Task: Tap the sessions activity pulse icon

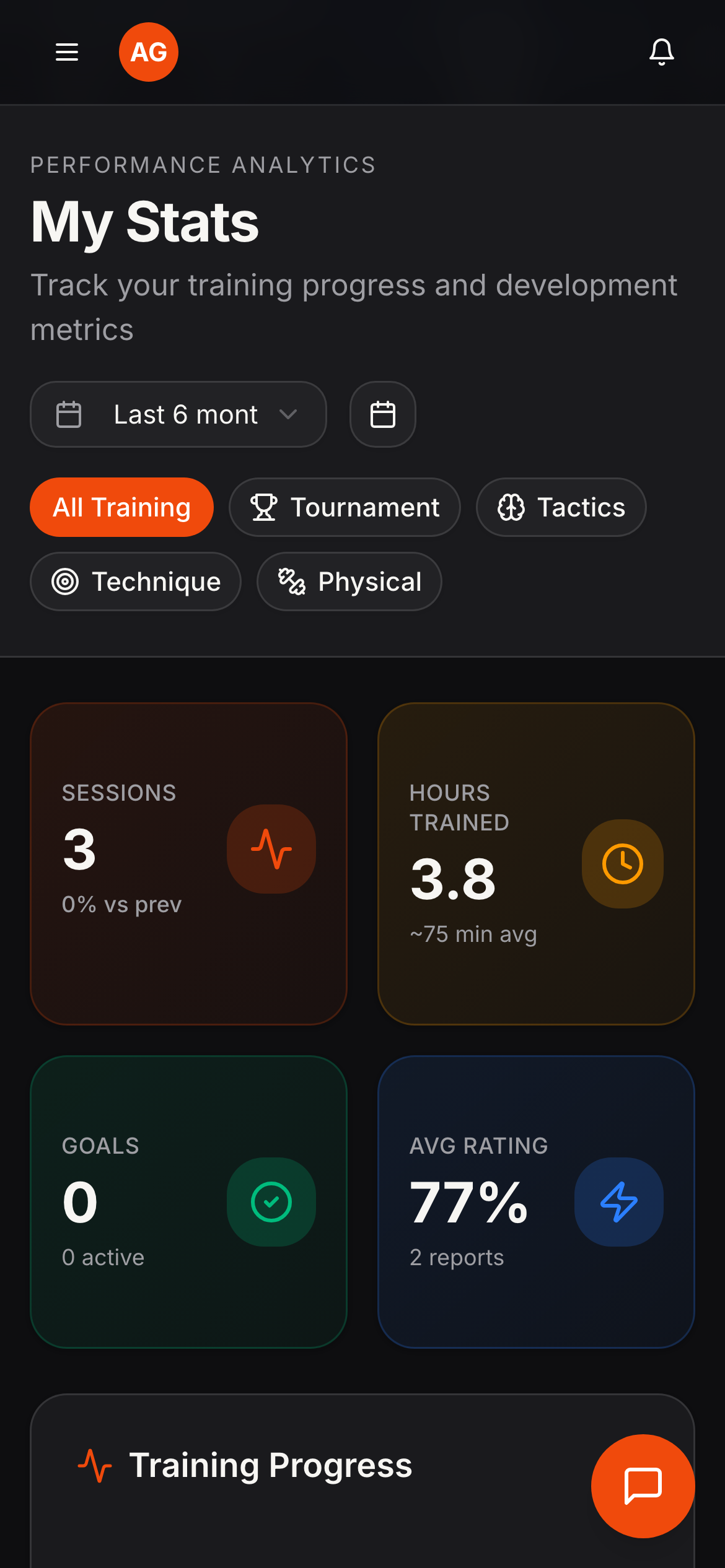Action: pyautogui.click(x=271, y=850)
